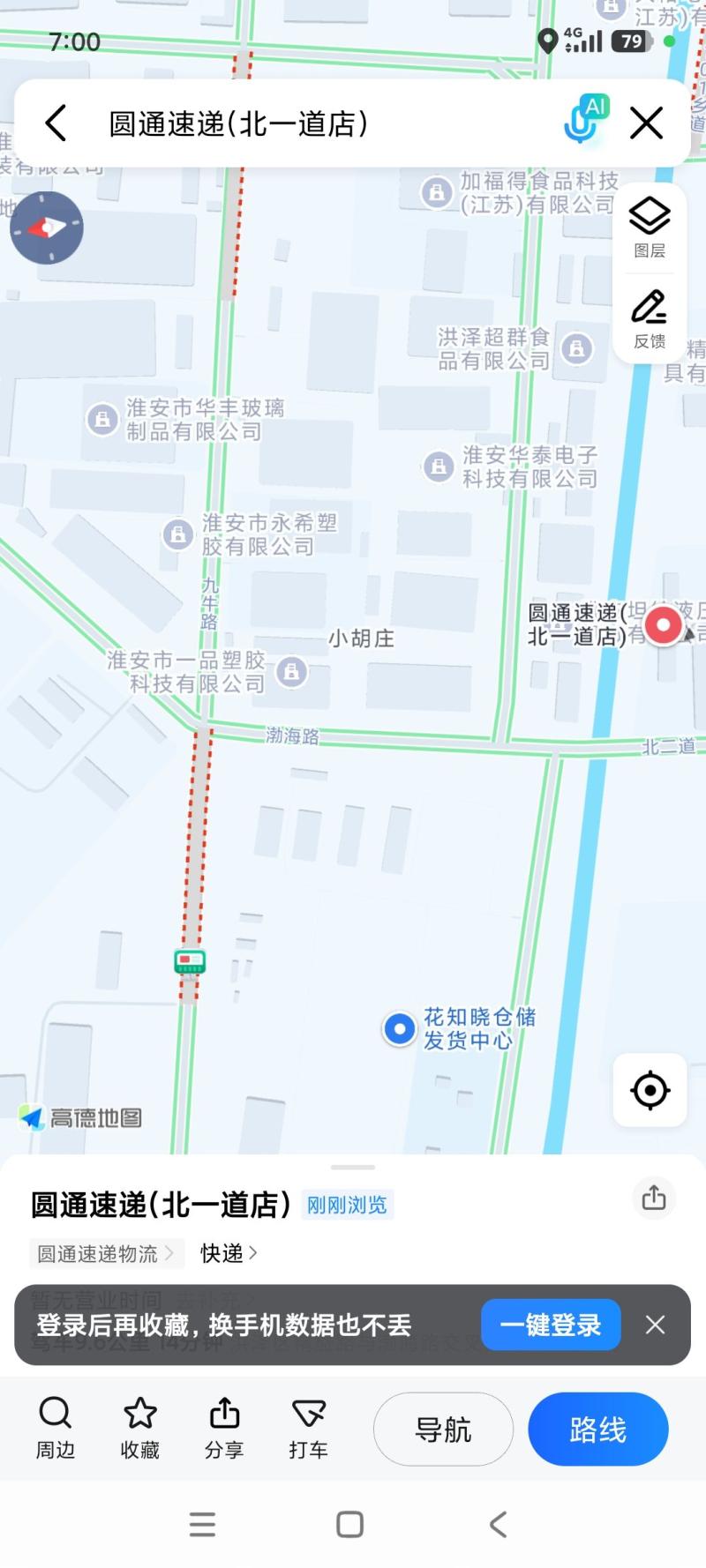The width and height of the screenshot is (706, 1568).
Task: Tap the 一键登录 login button
Action: tap(551, 1325)
